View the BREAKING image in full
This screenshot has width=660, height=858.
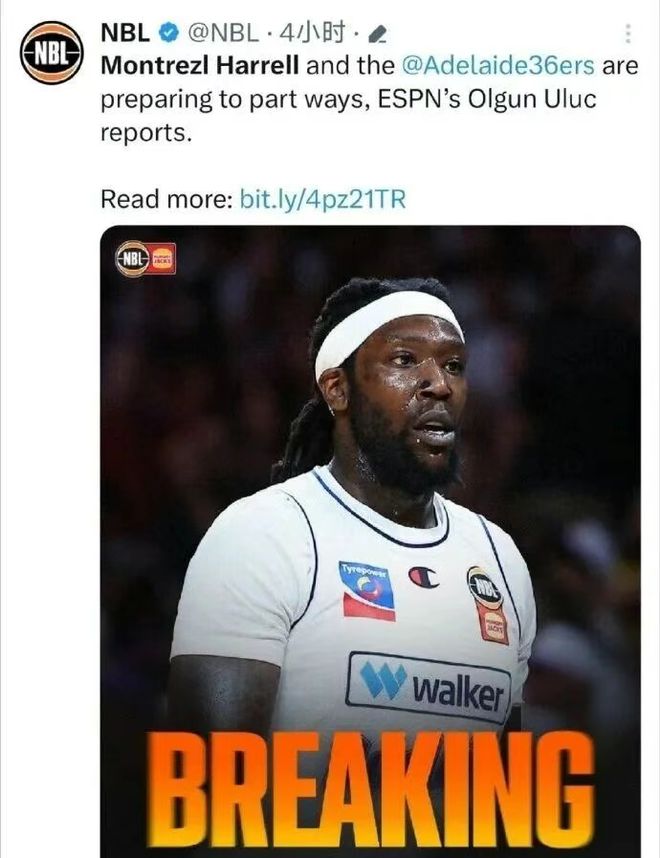tap(370, 540)
